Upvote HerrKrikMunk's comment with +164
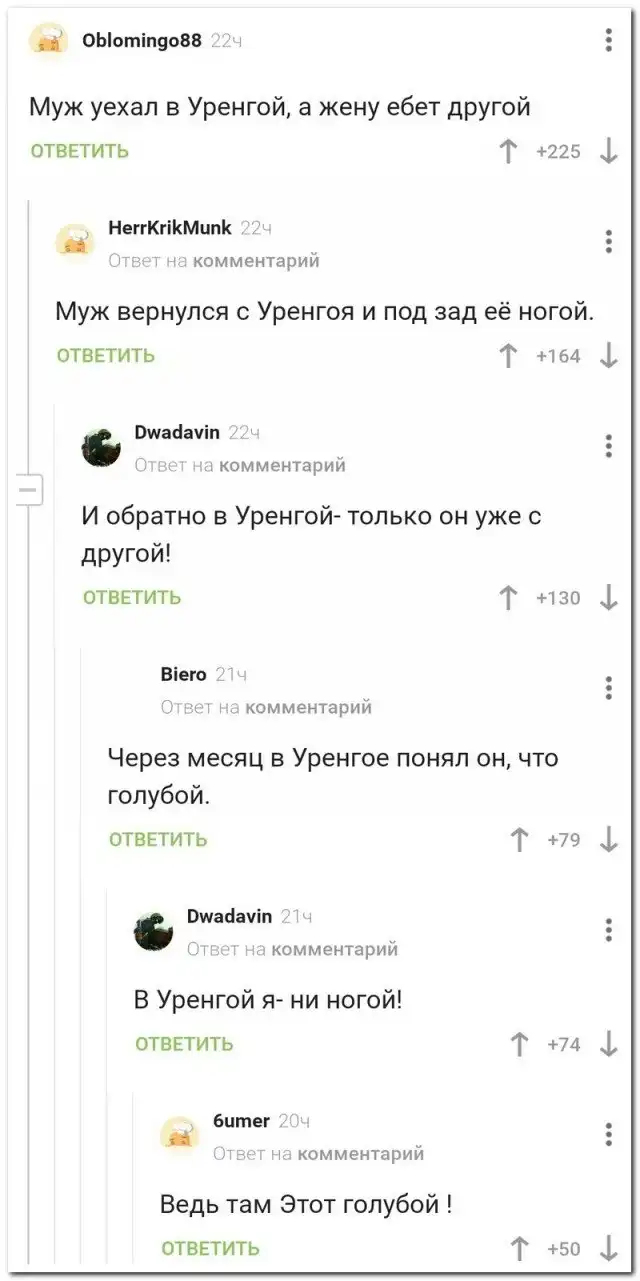The image size is (640, 1281). pos(509,355)
